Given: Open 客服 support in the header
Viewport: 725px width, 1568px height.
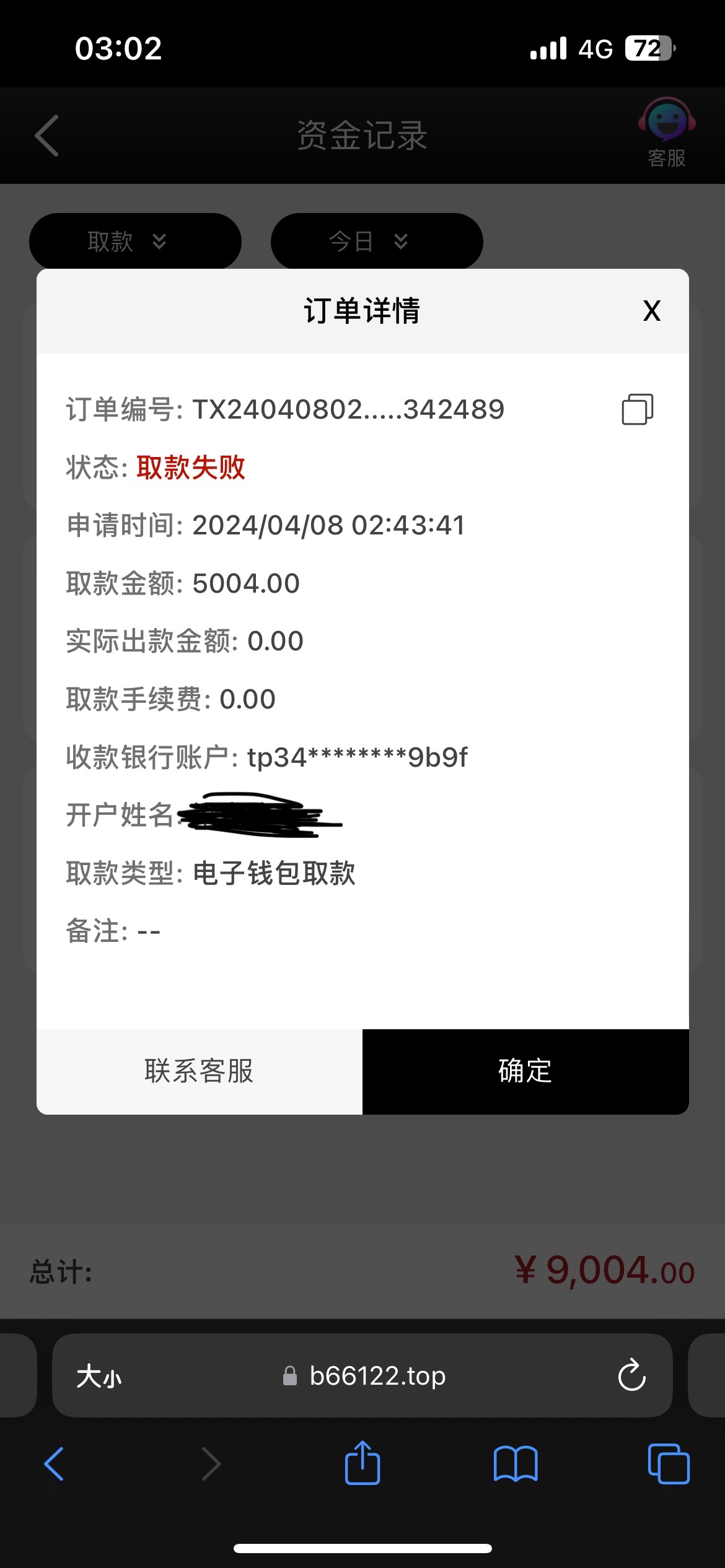Looking at the screenshot, I should click(x=667, y=133).
